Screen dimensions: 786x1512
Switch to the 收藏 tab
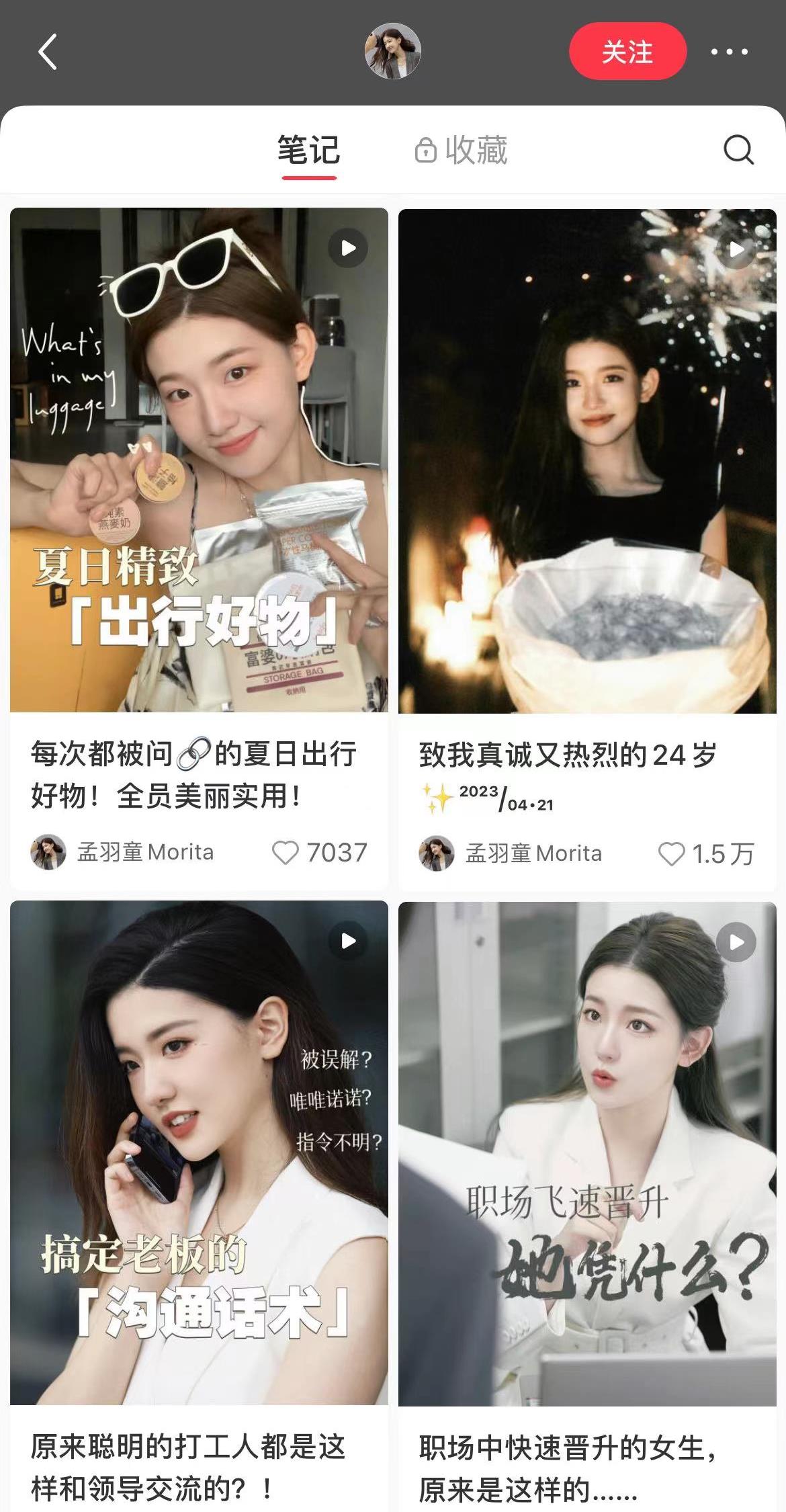[x=462, y=151]
